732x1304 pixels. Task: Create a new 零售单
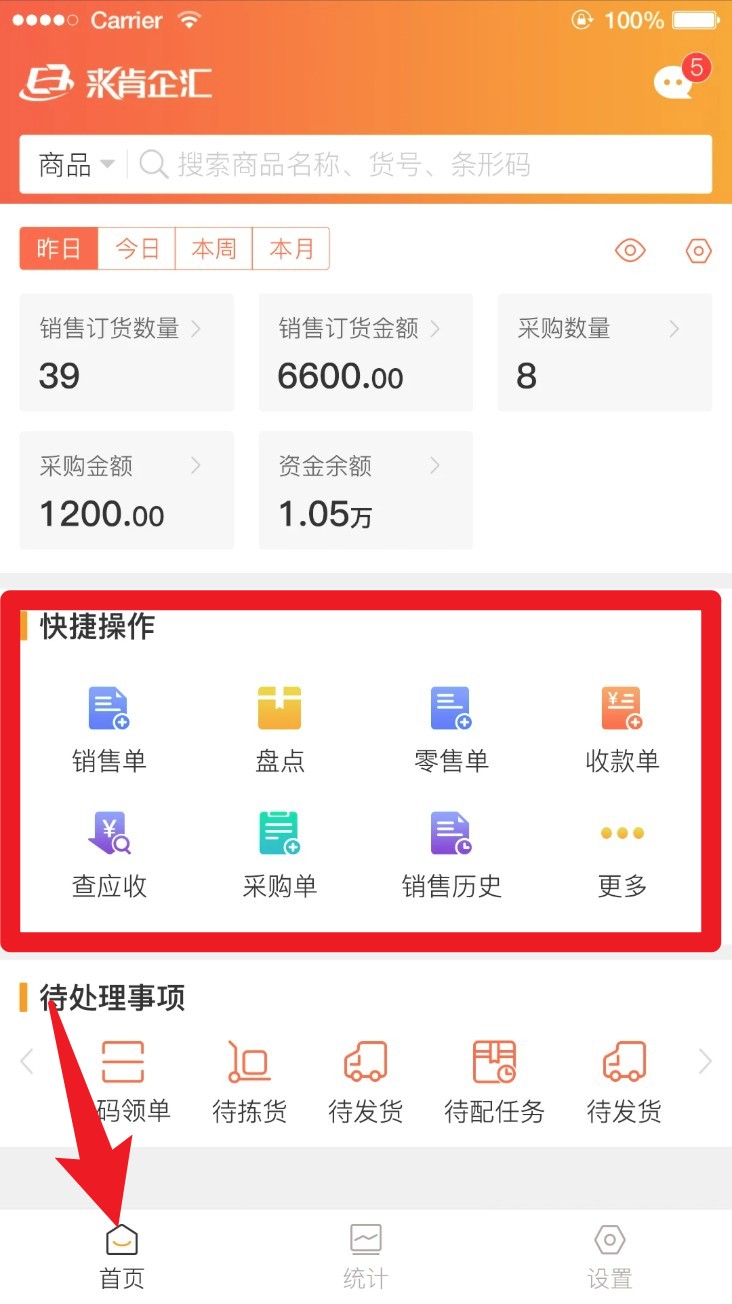tap(451, 730)
